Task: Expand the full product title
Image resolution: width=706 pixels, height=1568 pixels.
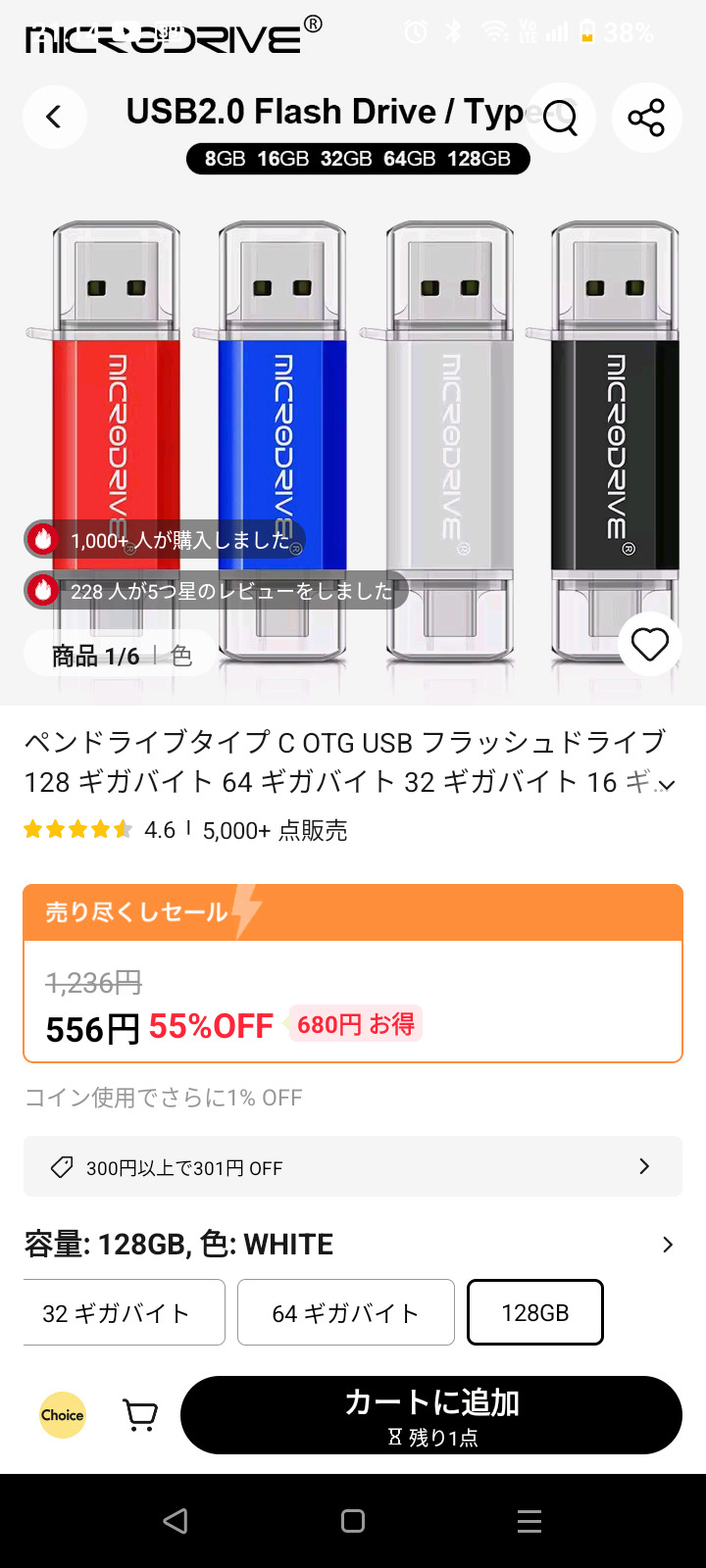Action: pos(667,784)
